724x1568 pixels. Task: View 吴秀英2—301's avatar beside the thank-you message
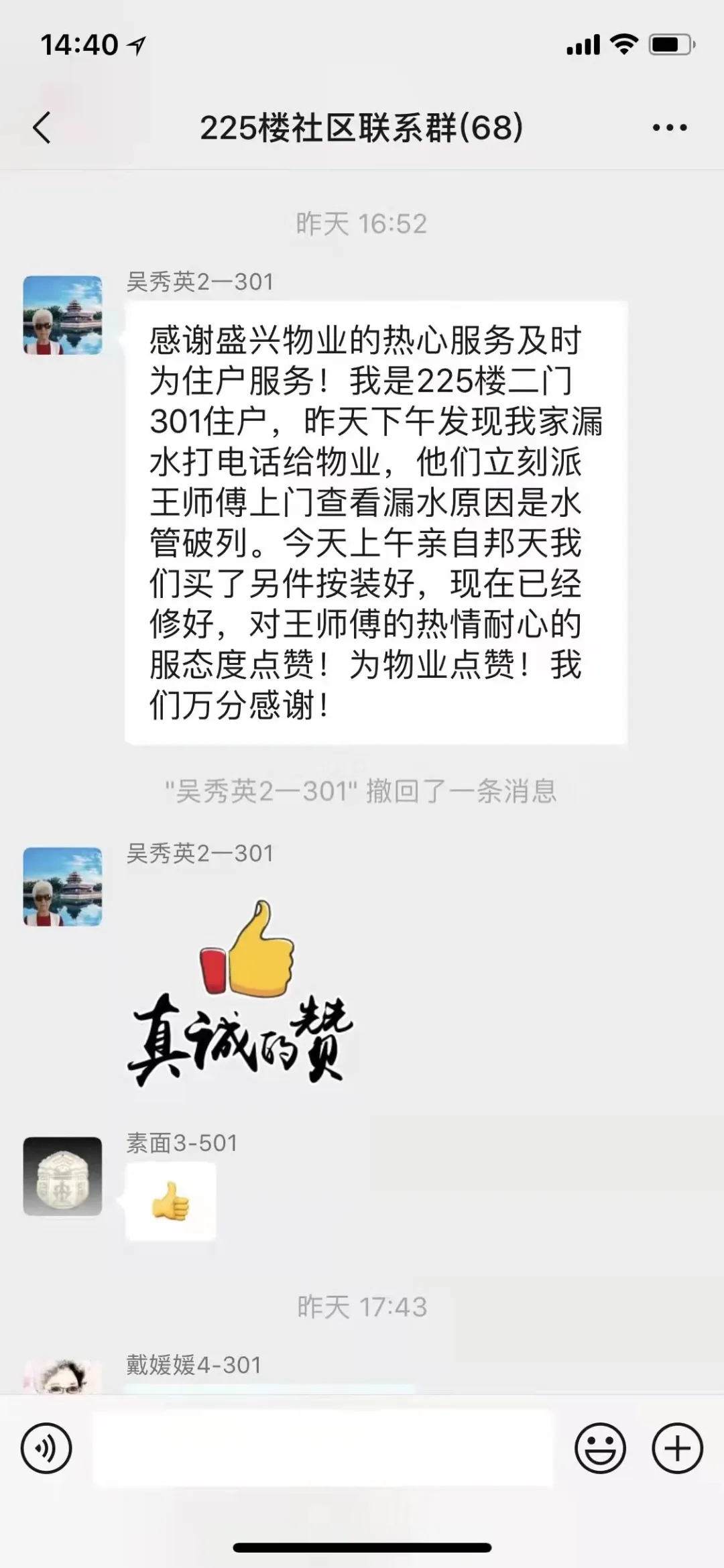[63, 315]
